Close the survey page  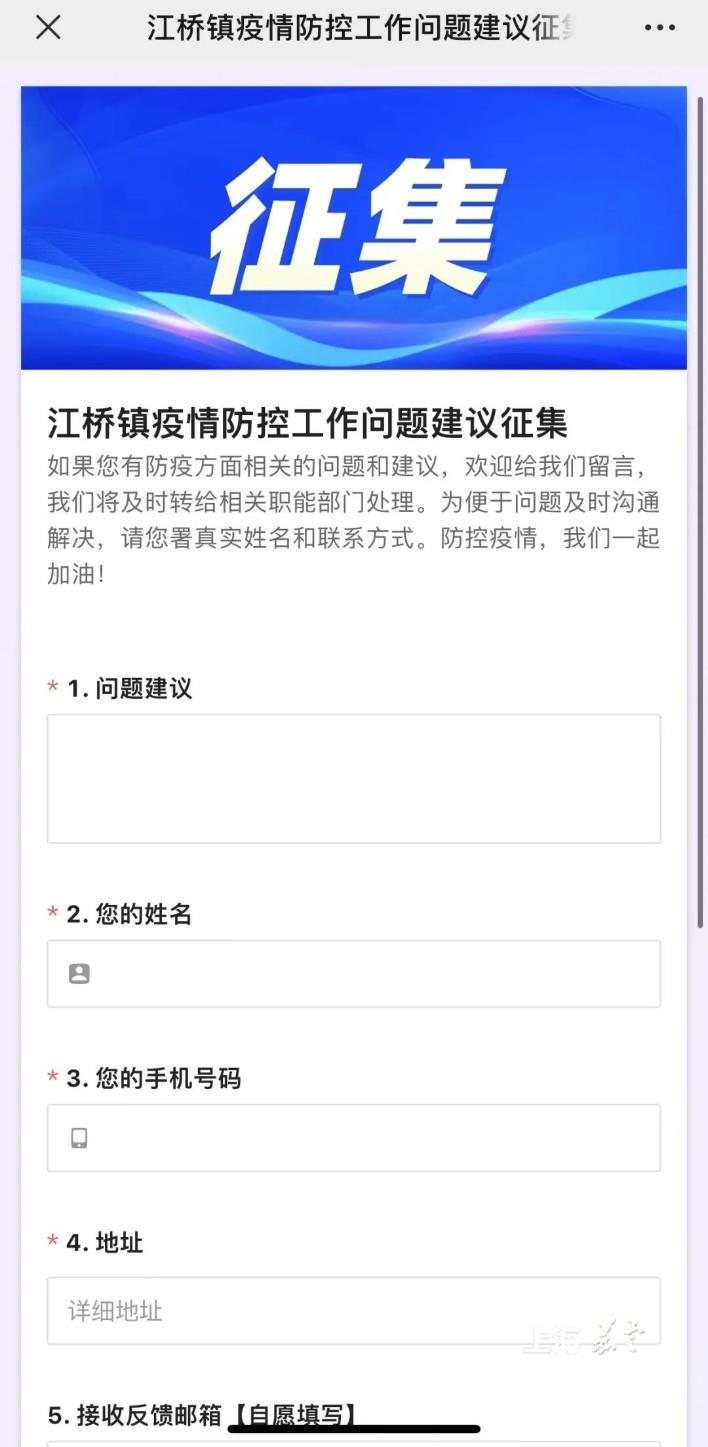[48, 28]
